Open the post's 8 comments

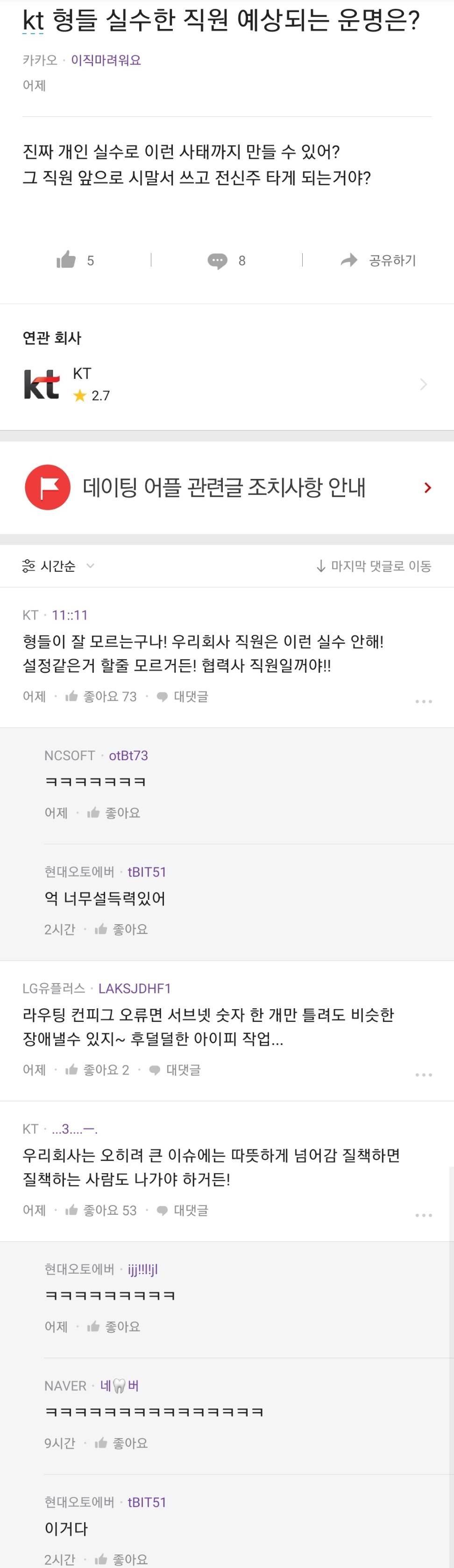[x=226, y=261]
